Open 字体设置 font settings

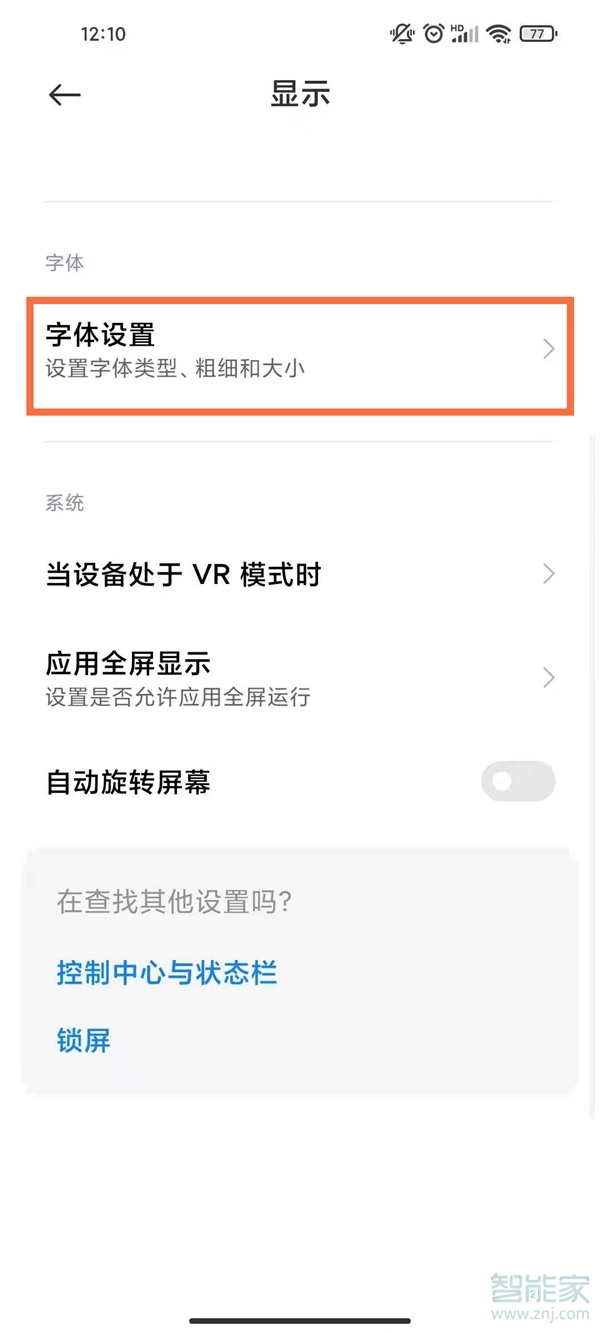pyautogui.click(x=299, y=350)
